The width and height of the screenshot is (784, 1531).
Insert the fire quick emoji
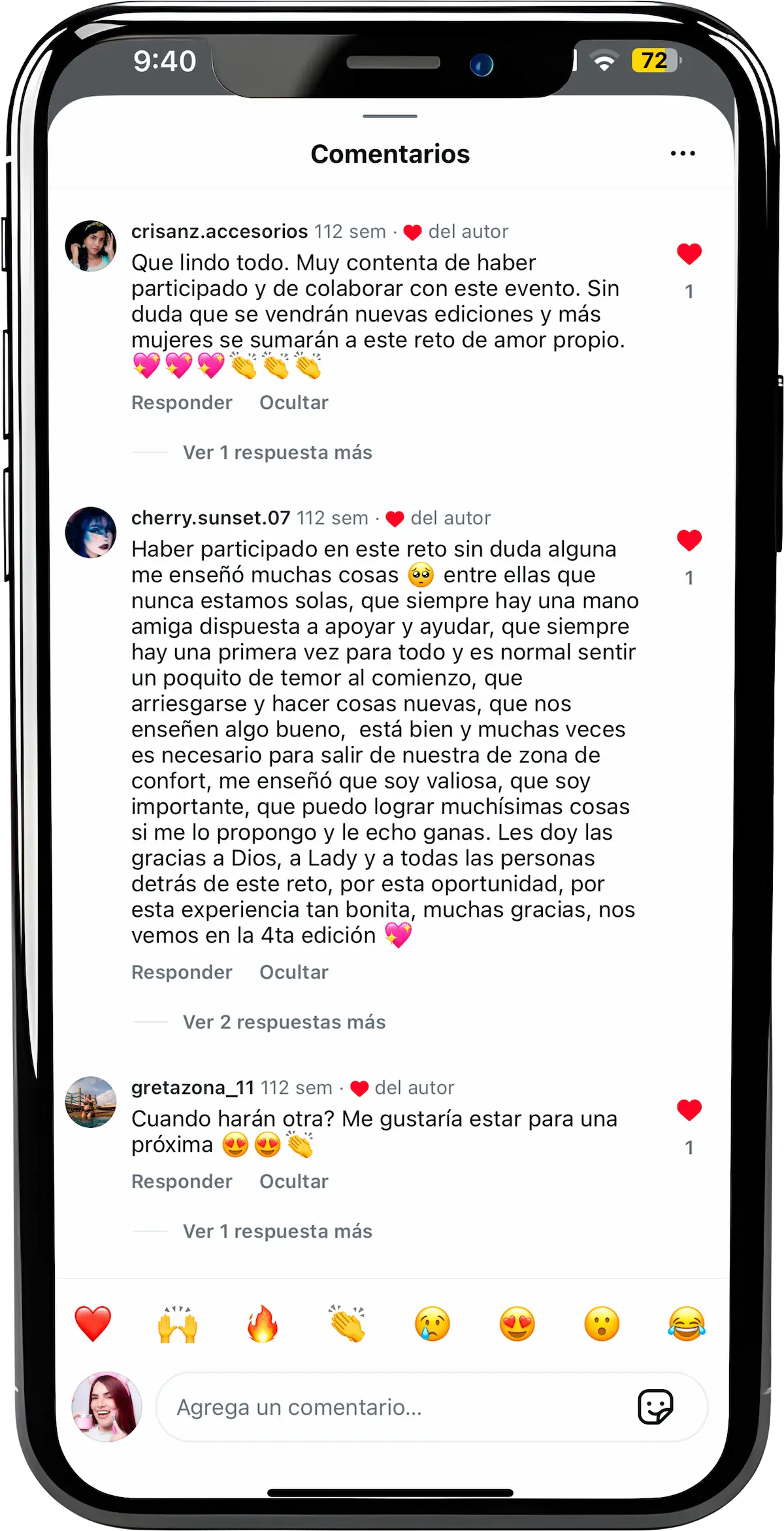pyautogui.click(x=263, y=1324)
